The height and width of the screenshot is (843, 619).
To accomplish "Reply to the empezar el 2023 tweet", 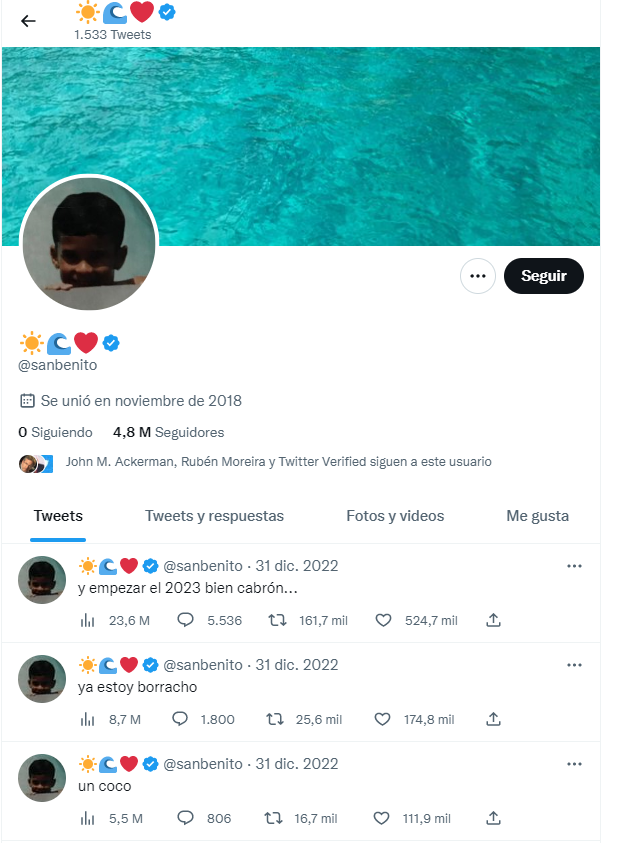I will pos(185,620).
